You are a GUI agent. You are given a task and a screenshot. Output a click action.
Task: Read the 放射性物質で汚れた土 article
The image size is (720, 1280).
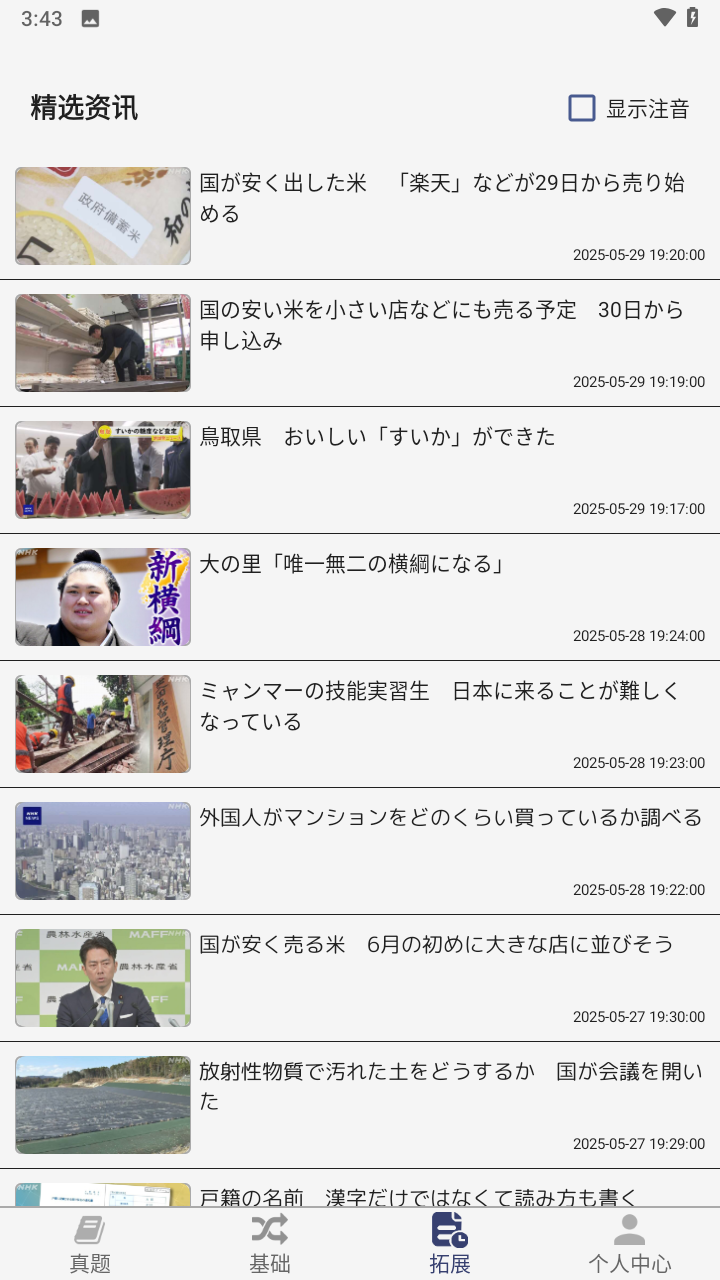click(x=450, y=1086)
